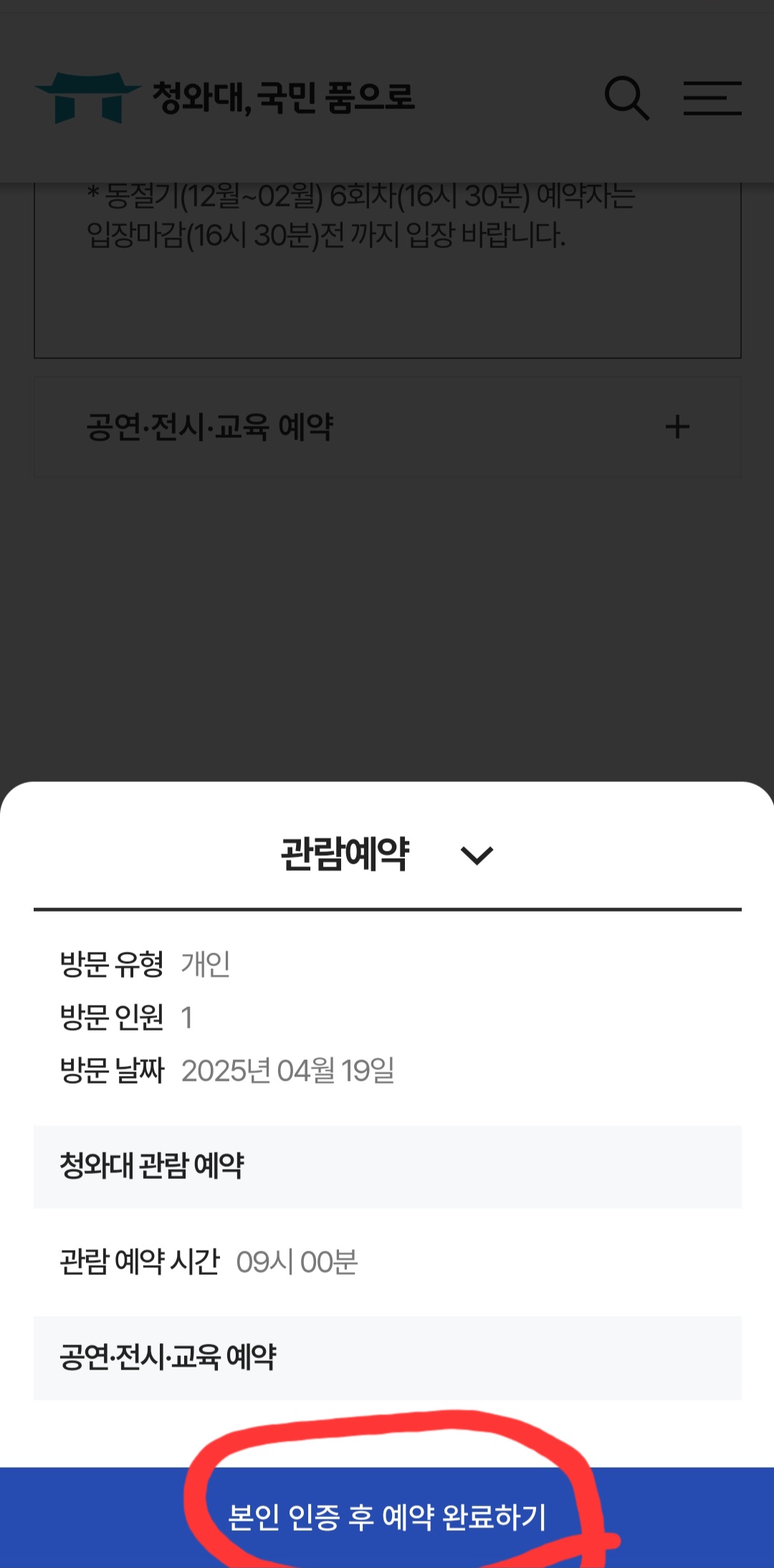Select the visit date 2025년 04월 19일
This screenshot has width=774, height=1568.
pyautogui.click(x=290, y=1071)
